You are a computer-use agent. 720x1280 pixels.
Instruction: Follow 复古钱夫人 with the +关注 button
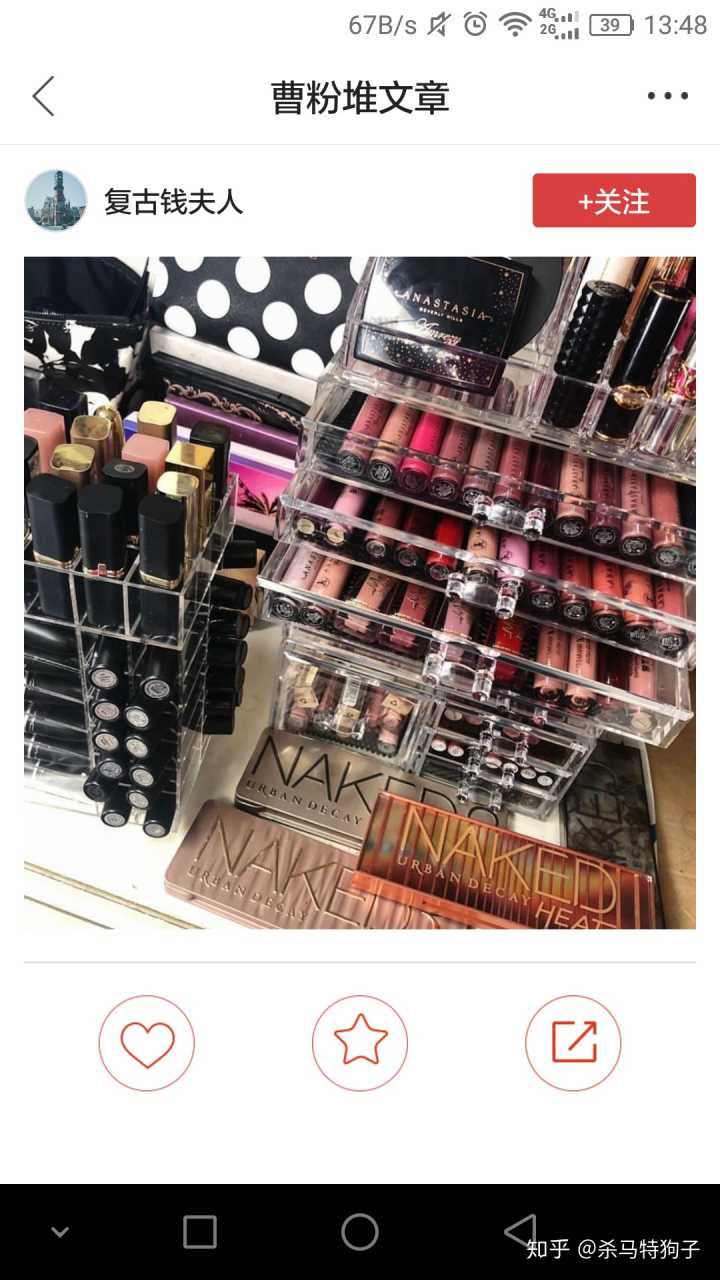point(613,201)
